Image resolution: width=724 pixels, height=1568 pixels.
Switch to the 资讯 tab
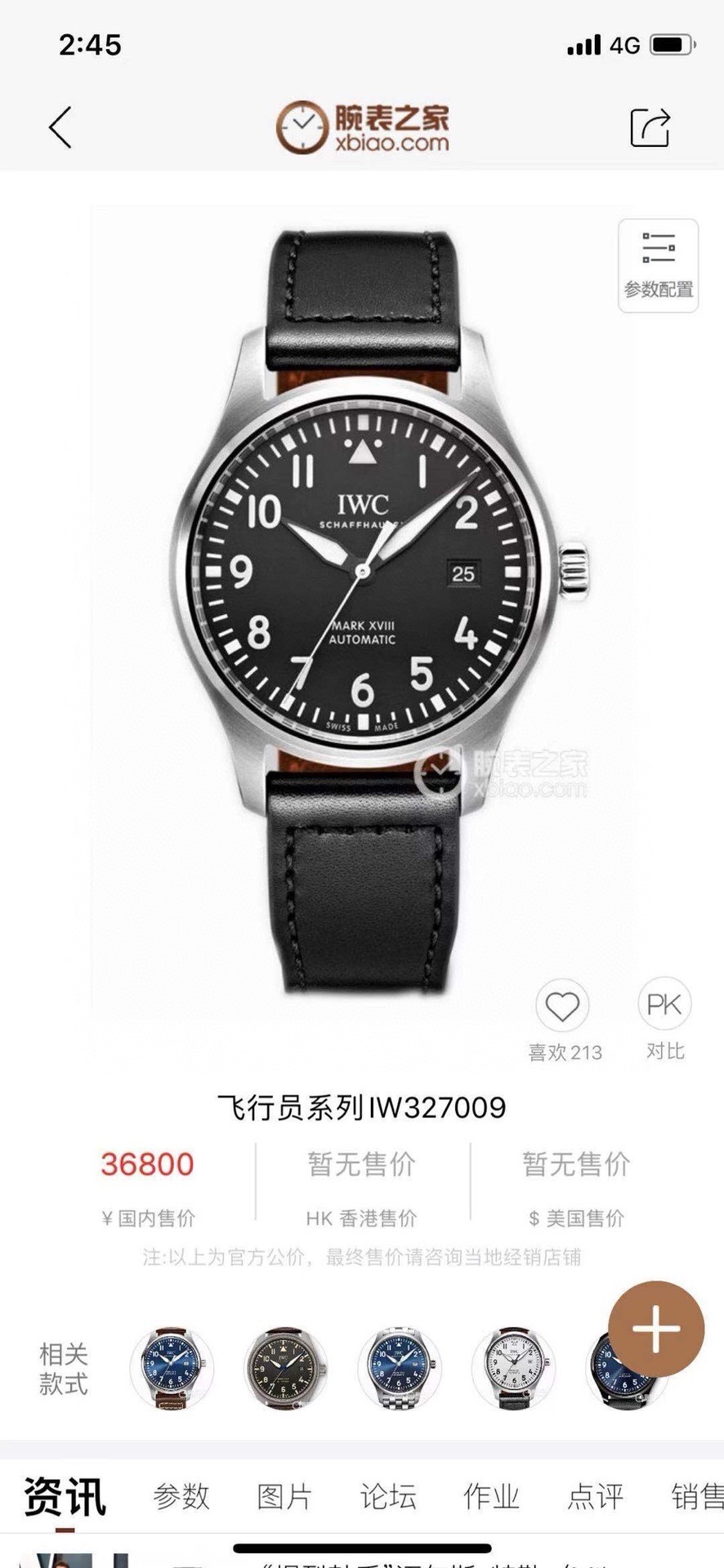click(65, 1496)
